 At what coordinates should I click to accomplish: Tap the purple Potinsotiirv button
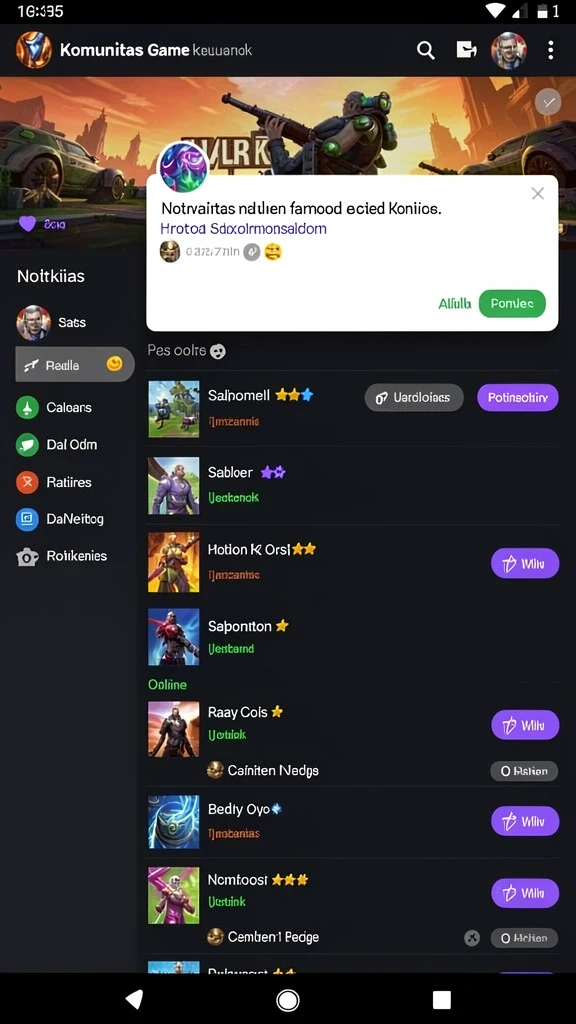coord(518,397)
